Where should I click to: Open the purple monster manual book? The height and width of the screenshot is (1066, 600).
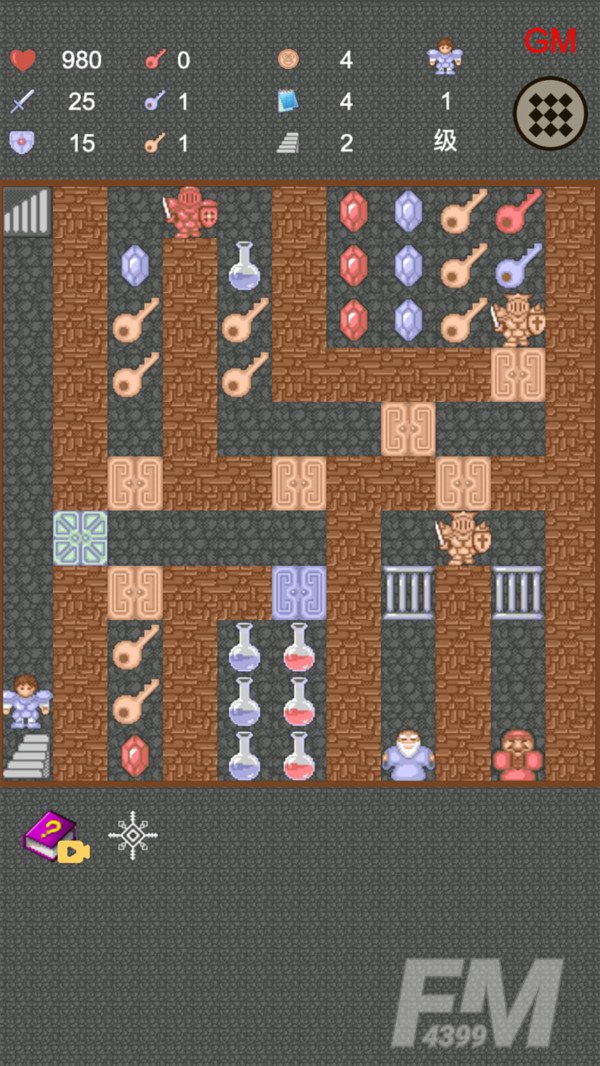(x=47, y=835)
